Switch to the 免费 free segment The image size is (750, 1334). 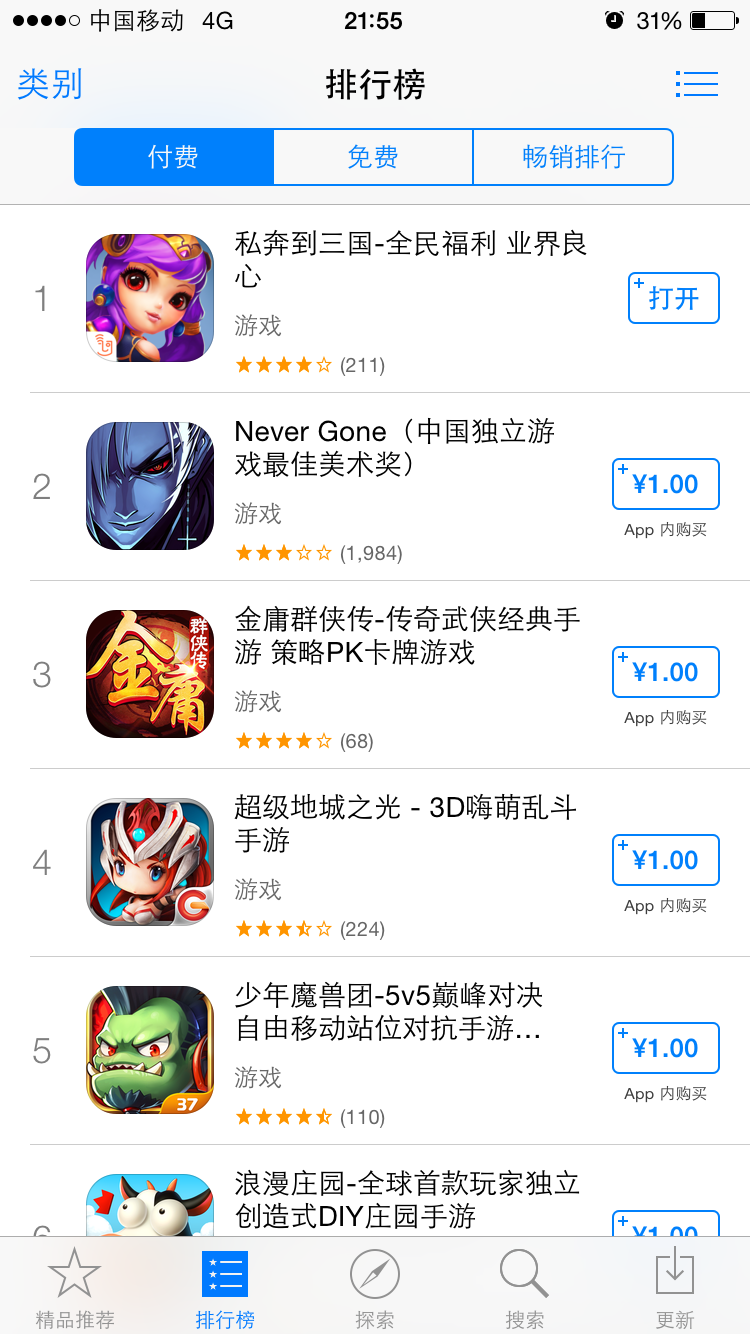point(373,157)
